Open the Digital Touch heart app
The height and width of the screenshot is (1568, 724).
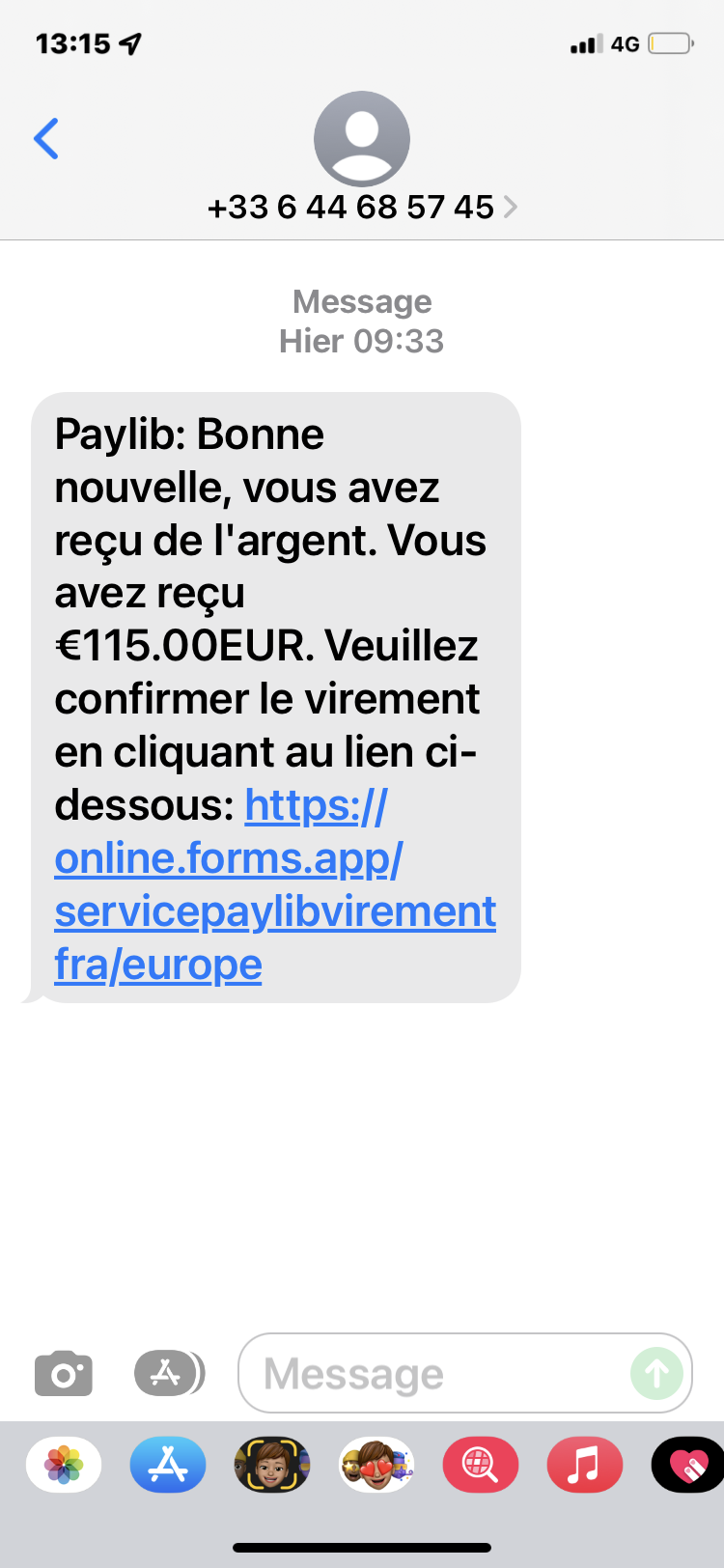click(689, 1465)
